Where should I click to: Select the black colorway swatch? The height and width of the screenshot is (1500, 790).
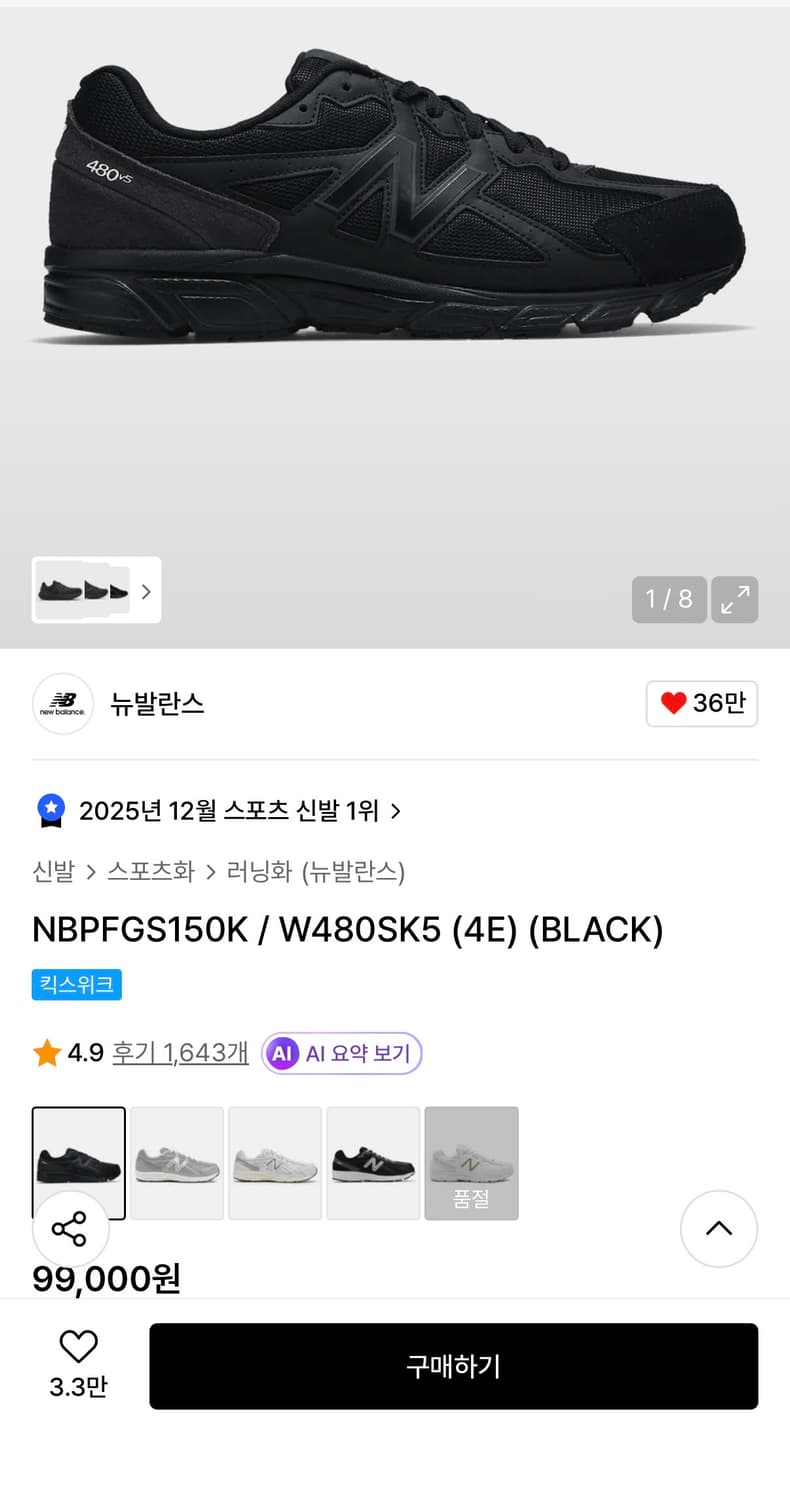(78, 1163)
